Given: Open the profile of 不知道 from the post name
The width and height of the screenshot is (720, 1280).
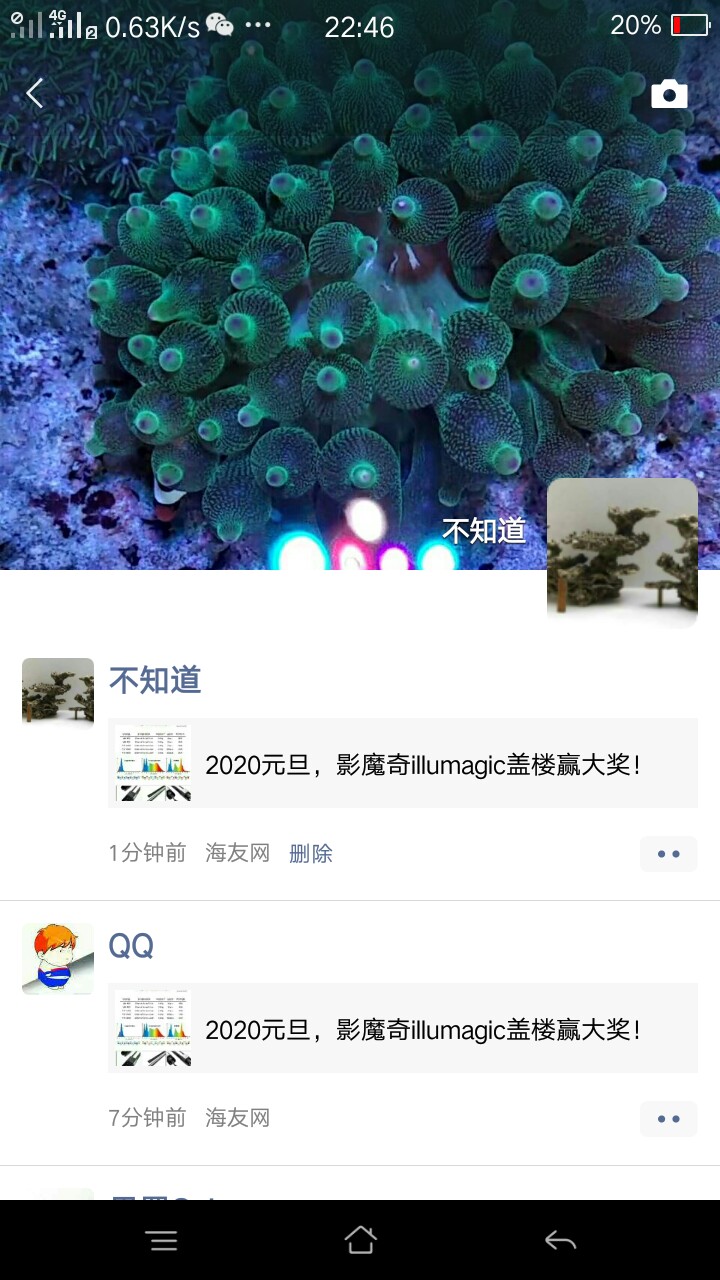Looking at the screenshot, I should (x=155, y=680).
